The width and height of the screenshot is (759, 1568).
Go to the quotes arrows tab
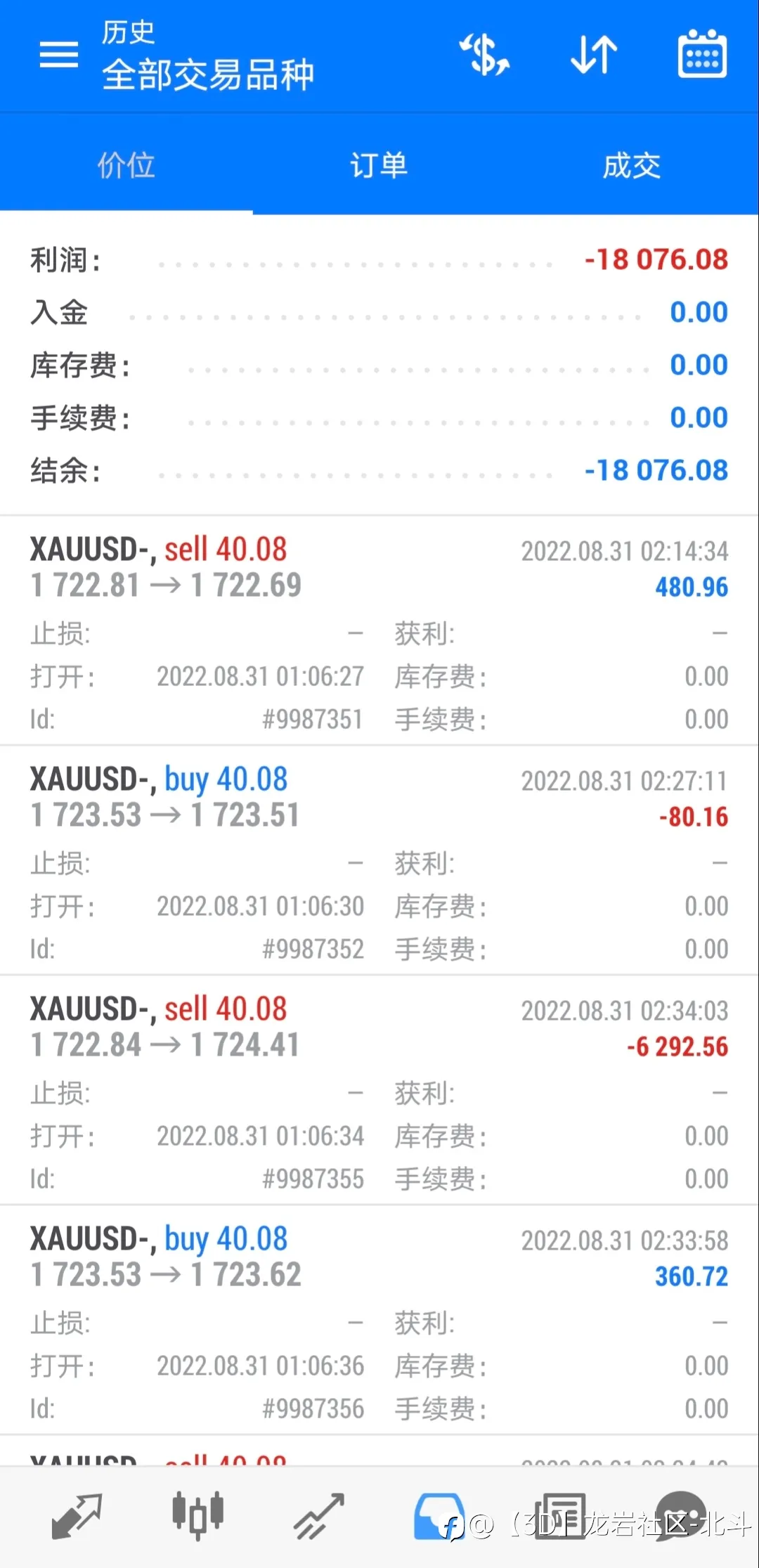coord(77,1516)
